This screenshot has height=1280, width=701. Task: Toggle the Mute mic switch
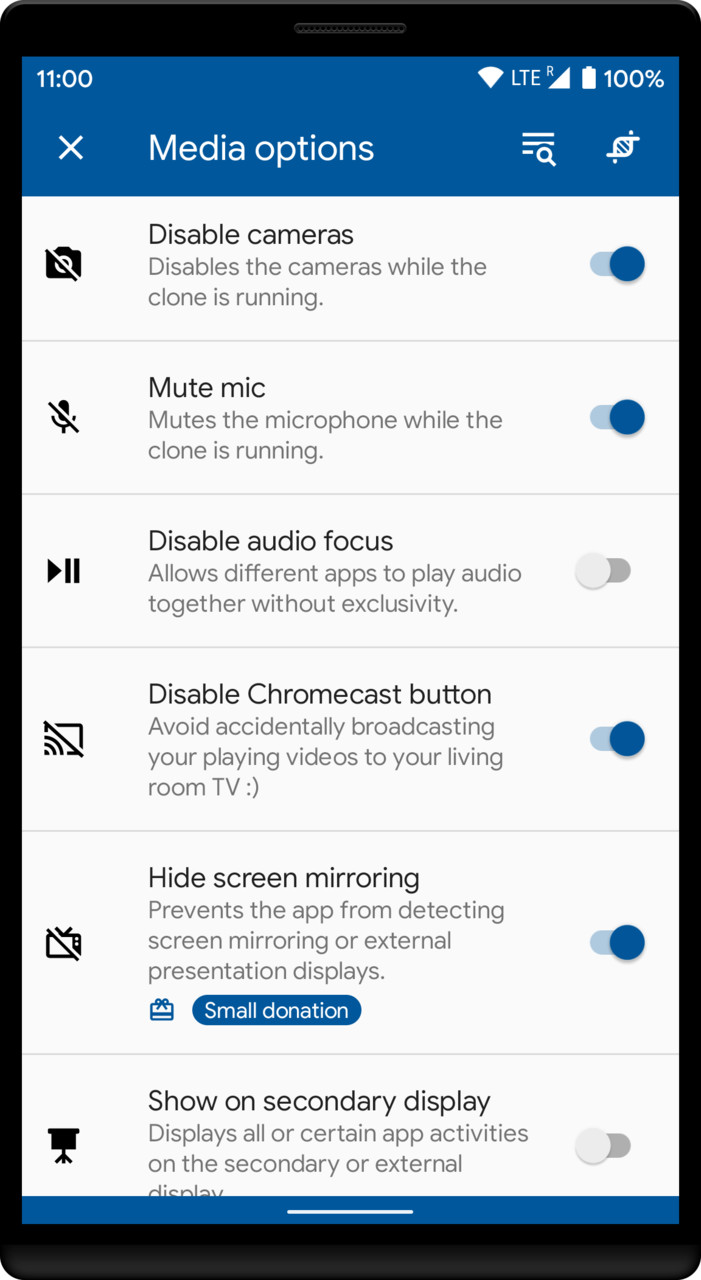coord(617,417)
